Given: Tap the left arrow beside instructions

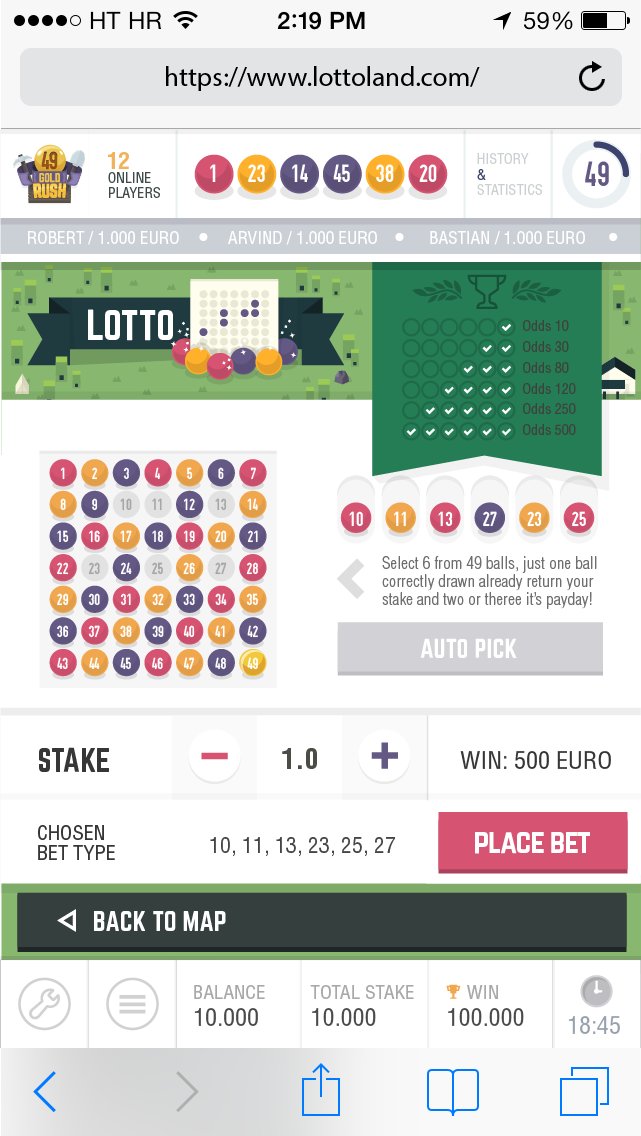Looking at the screenshot, I should (x=352, y=580).
